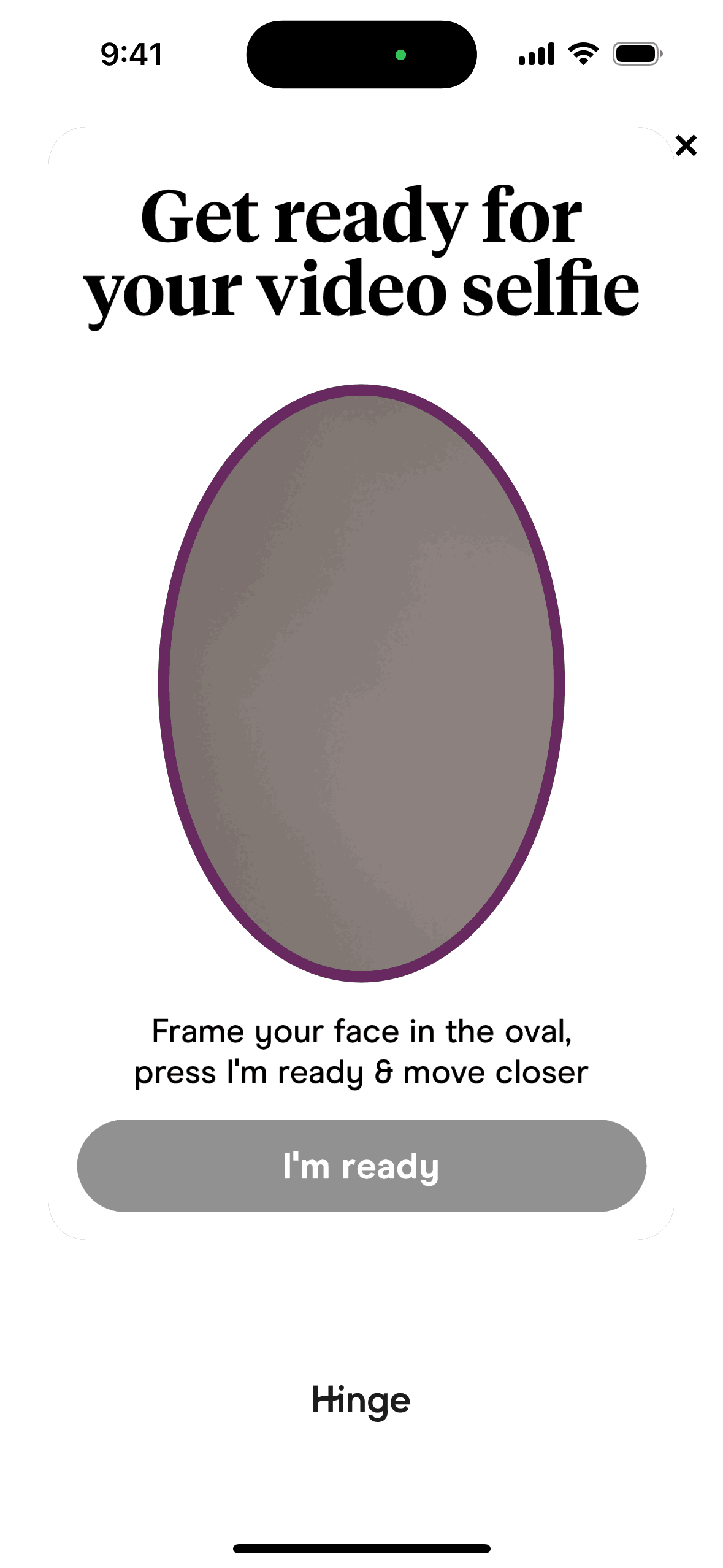Image resolution: width=723 pixels, height=1568 pixels.
Task: Close the video selfie screen
Action: [686, 146]
